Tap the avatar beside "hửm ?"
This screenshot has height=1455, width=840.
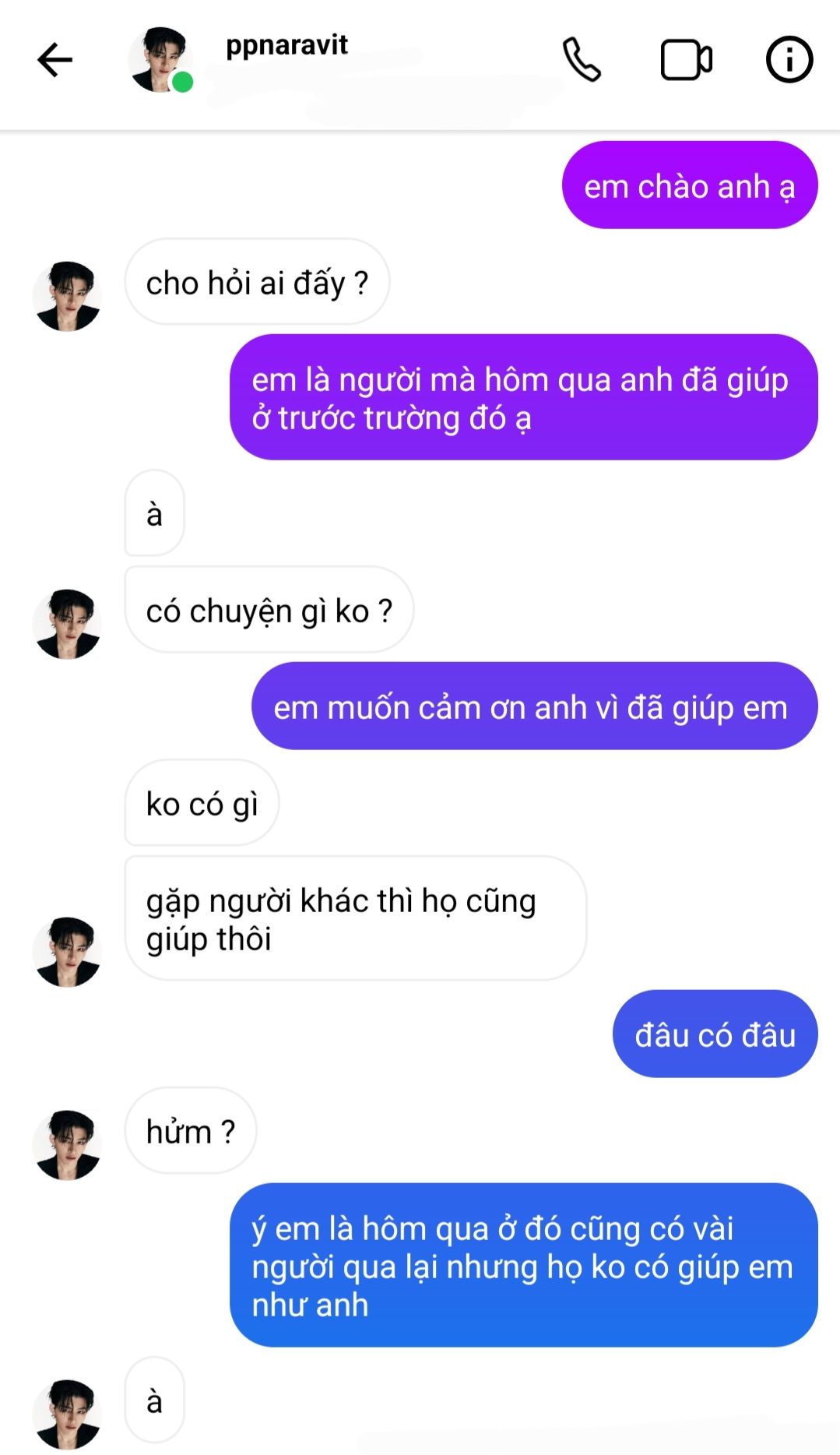click(x=67, y=1144)
